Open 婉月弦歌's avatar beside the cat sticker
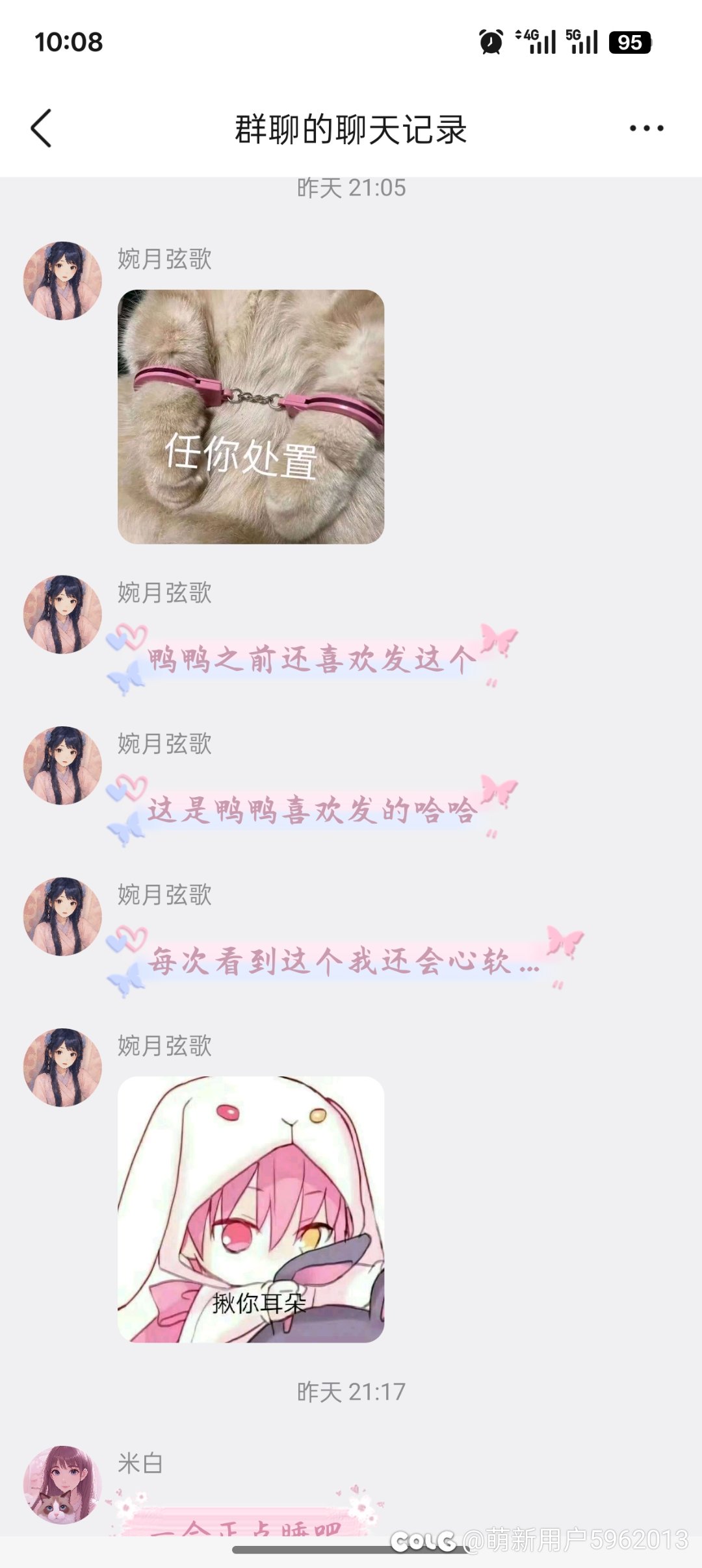Screen dimensions: 702x1568 [x=62, y=281]
